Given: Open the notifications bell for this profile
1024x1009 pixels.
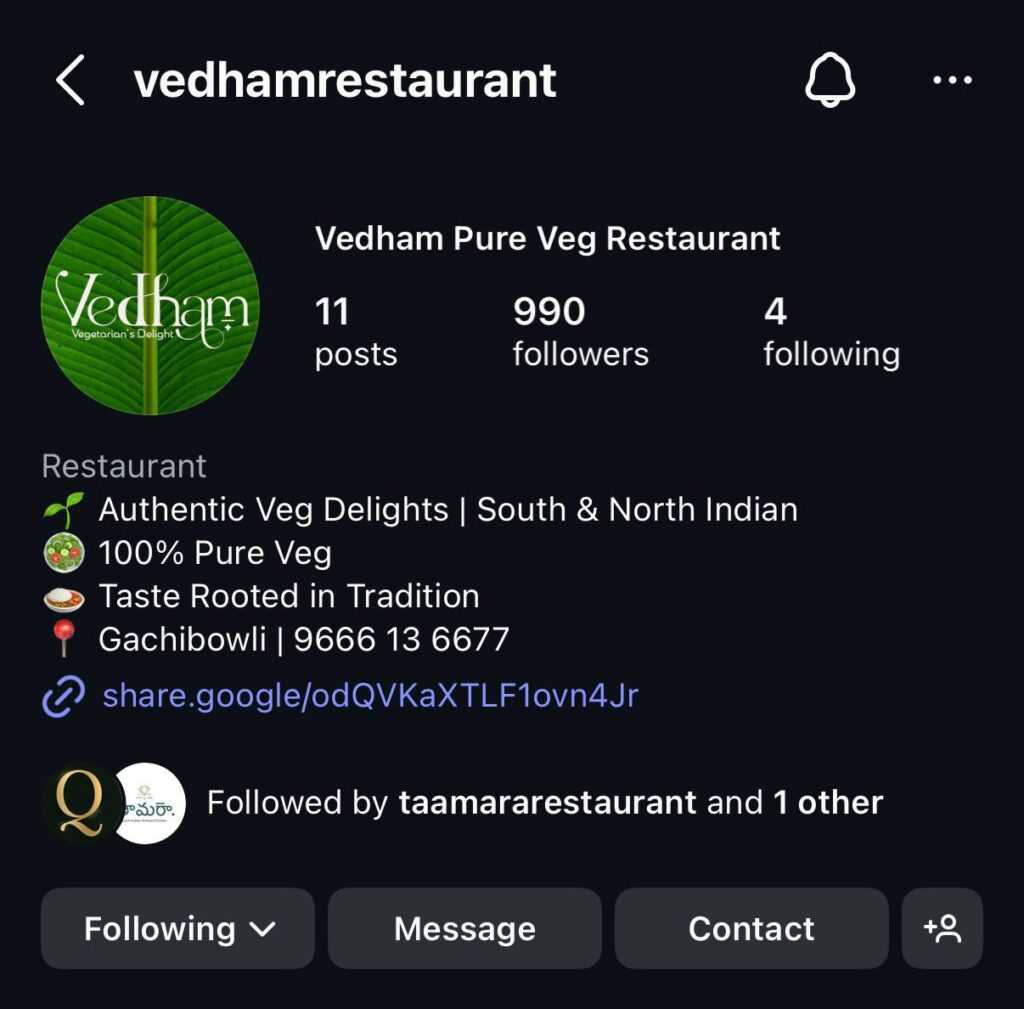Looking at the screenshot, I should [830, 80].
